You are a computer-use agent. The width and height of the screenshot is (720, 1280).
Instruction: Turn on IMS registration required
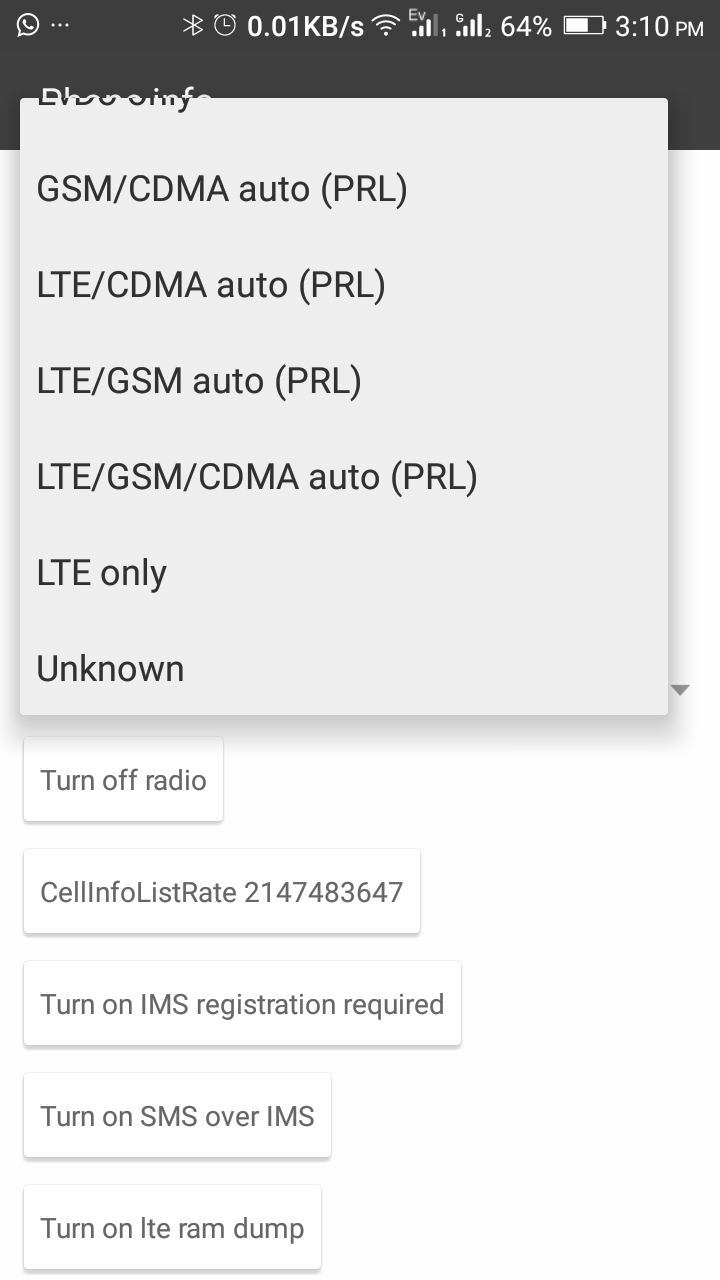(242, 1004)
